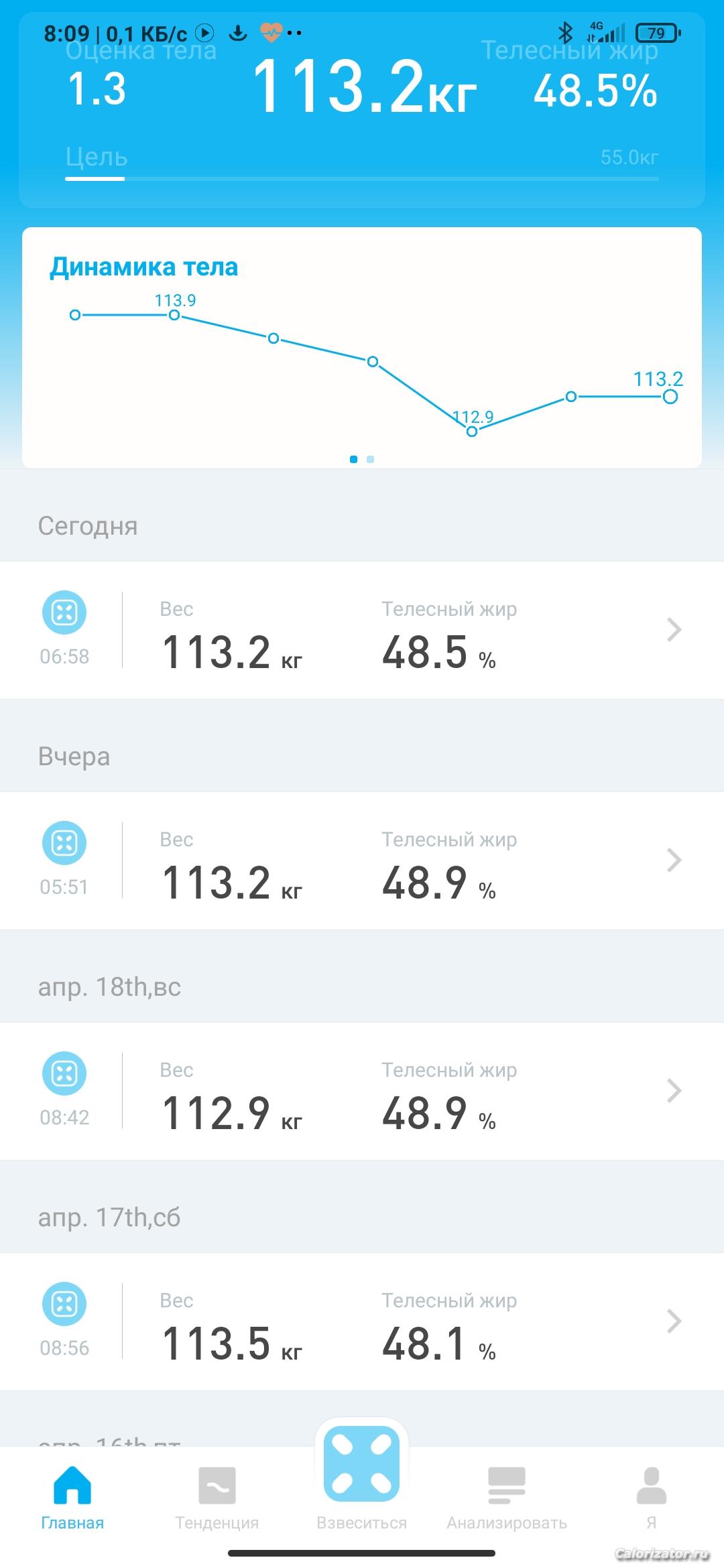Open the April 17th 08:56 record
724x1568 pixels.
(x=362, y=1321)
